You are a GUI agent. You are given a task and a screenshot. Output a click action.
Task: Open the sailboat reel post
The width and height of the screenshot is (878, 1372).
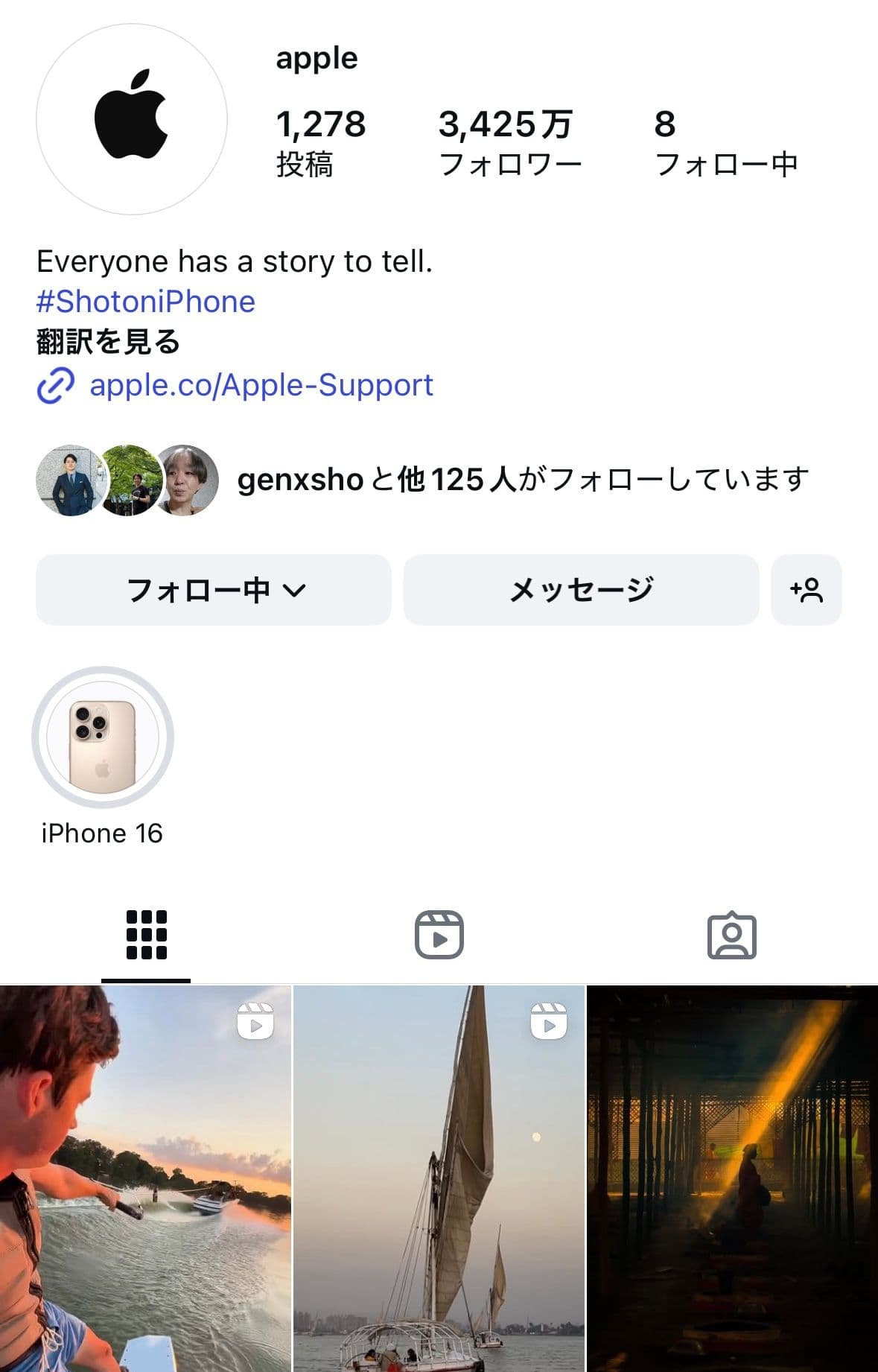click(x=439, y=1178)
